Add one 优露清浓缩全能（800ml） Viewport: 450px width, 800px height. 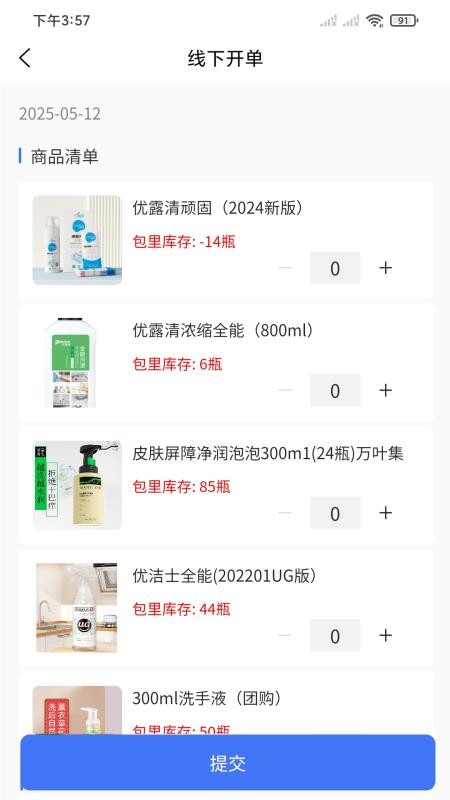pos(386,390)
